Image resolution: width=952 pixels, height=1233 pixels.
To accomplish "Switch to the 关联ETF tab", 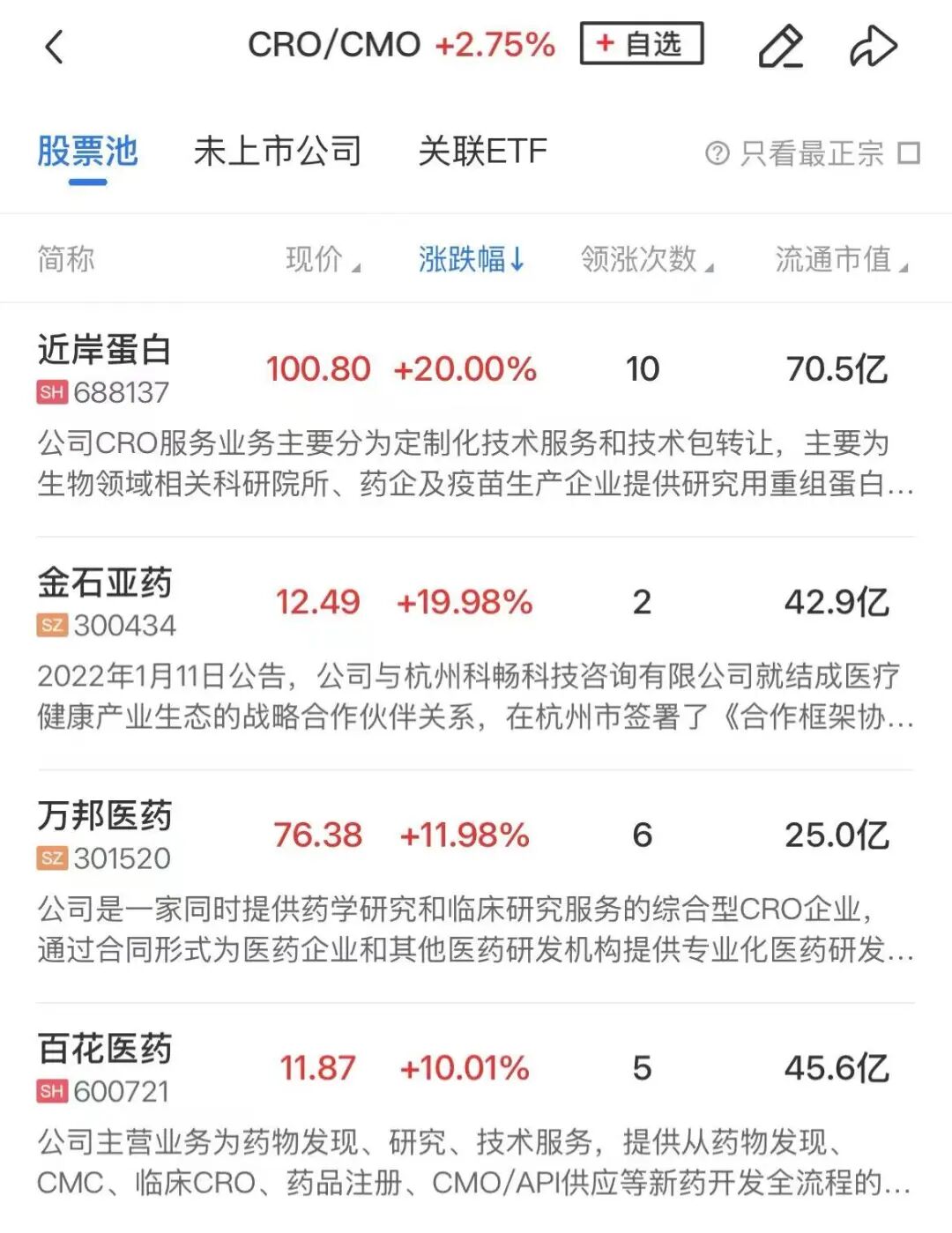I will click(x=482, y=152).
